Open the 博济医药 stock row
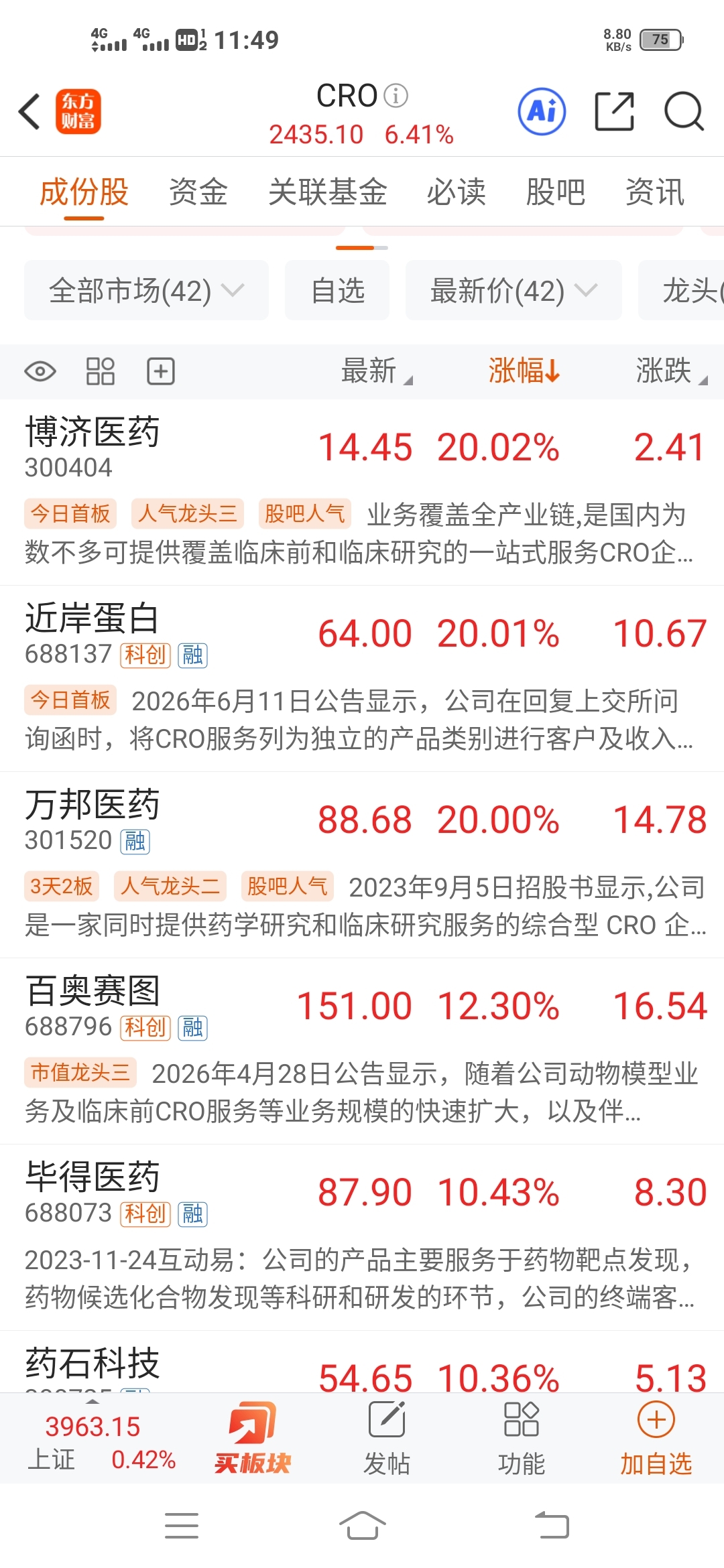Screen dimensions: 724x1568 click(x=362, y=492)
